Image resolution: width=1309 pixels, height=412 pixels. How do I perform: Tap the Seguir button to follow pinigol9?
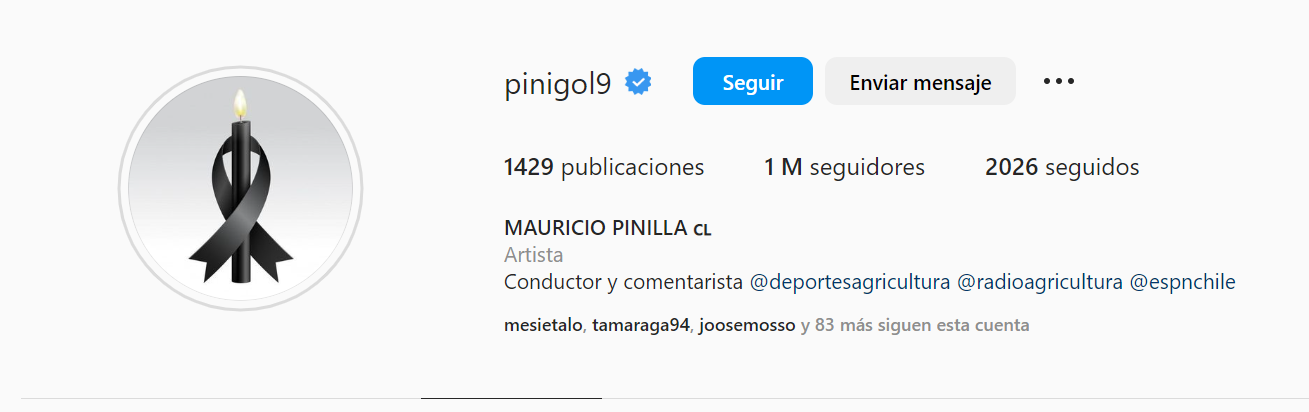pyautogui.click(x=752, y=82)
